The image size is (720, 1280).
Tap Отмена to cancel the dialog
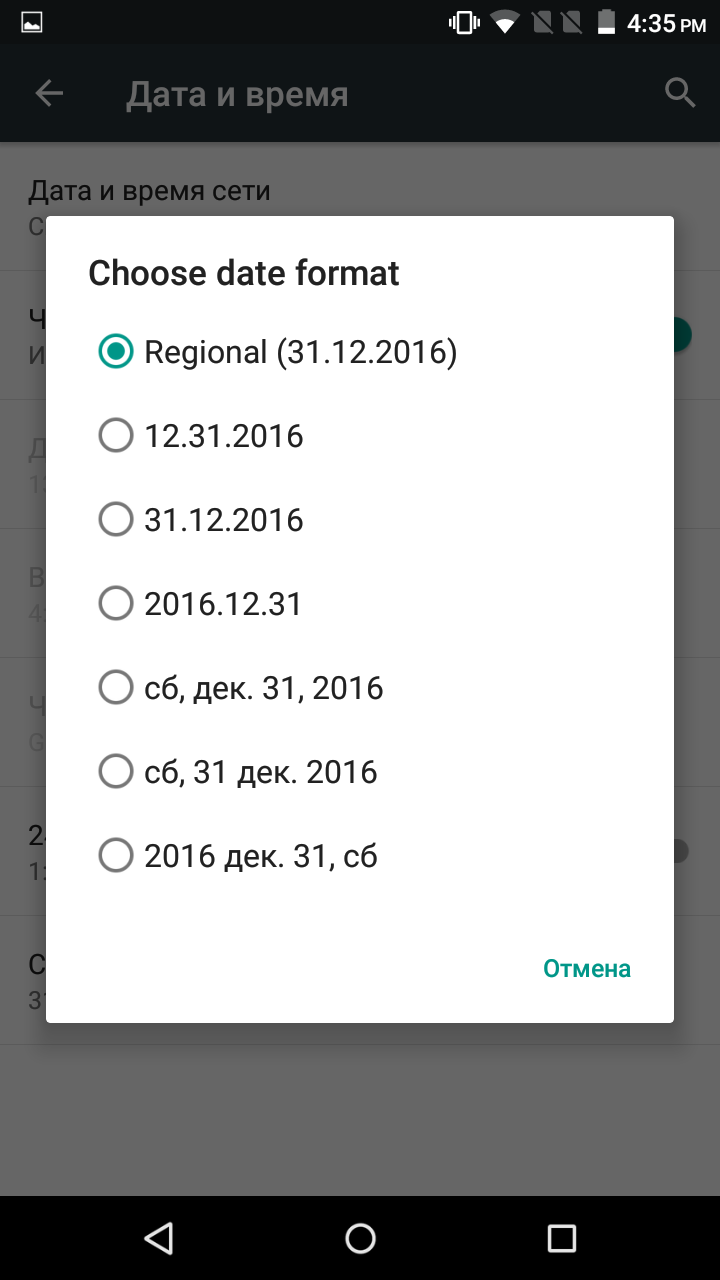tap(587, 968)
